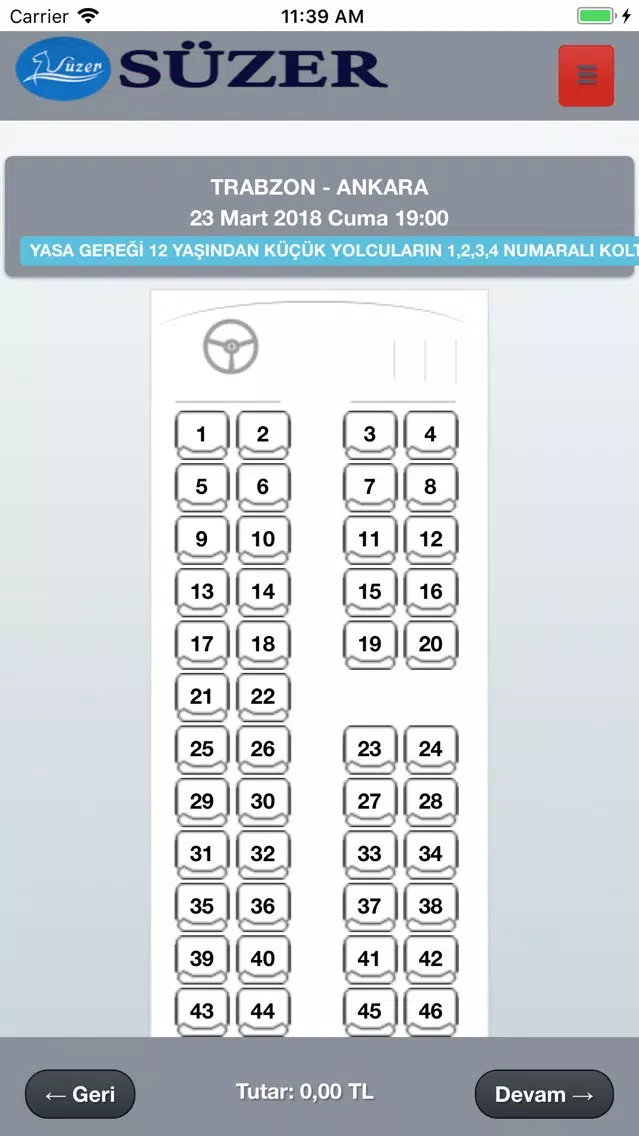Image resolution: width=639 pixels, height=1136 pixels.
Task: Select seat 43
Action: tap(201, 1012)
